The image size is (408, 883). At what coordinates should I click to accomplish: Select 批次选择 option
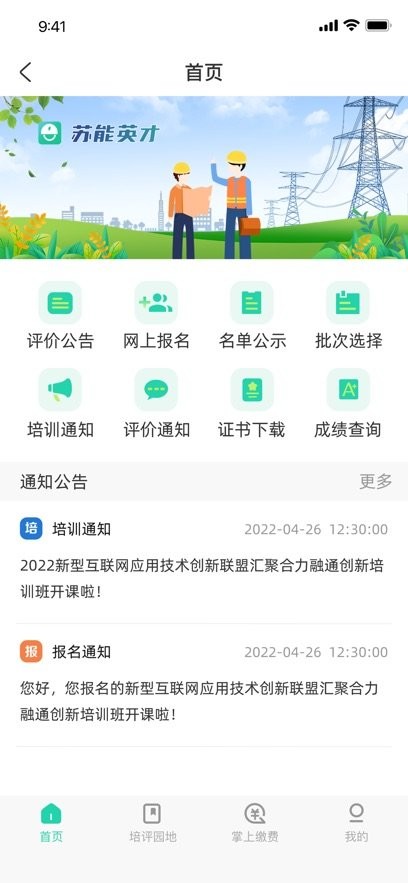[x=348, y=316]
